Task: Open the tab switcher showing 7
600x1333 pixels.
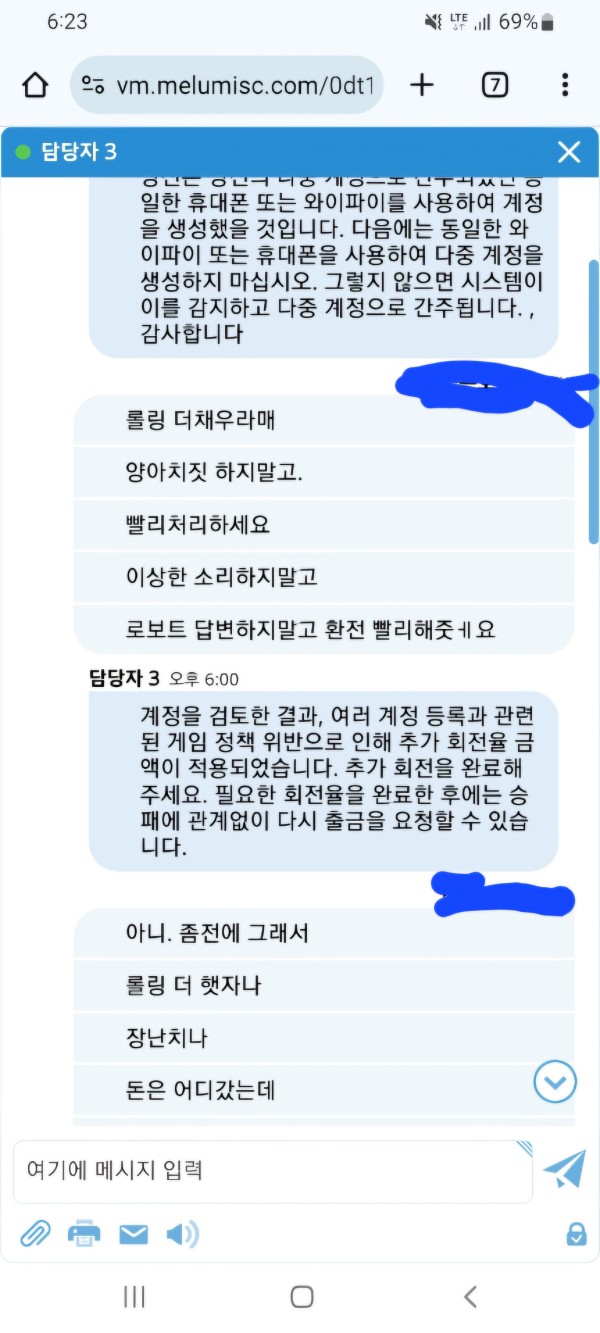Action: click(494, 85)
